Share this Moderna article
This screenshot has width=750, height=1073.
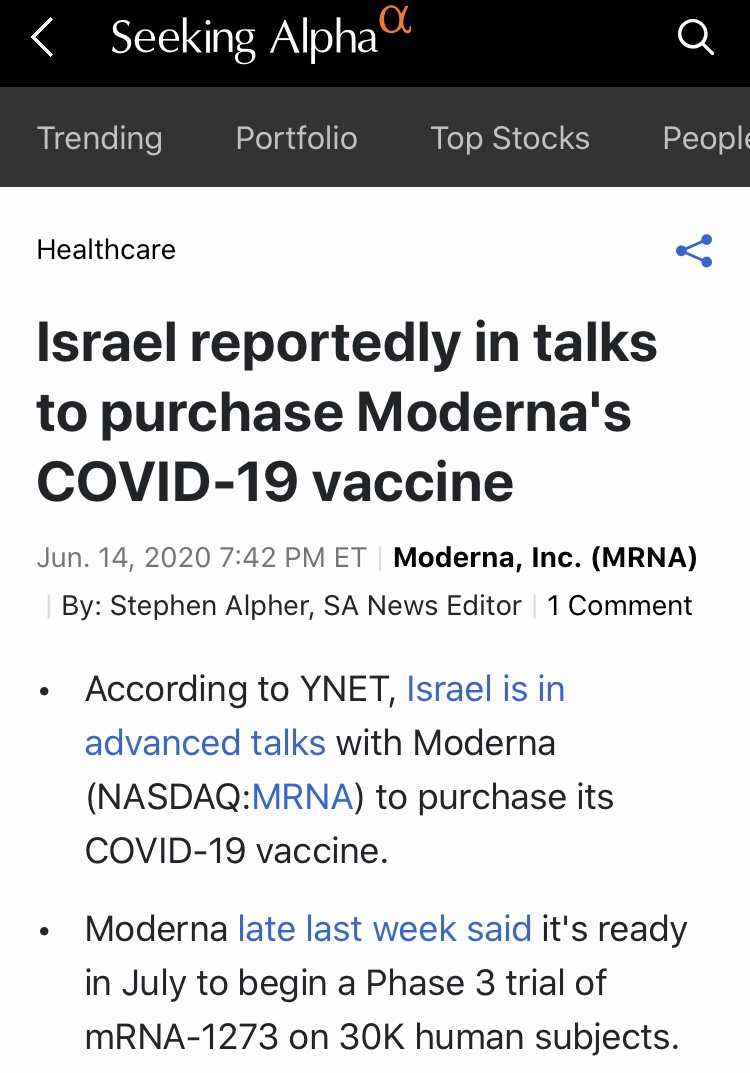click(694, 251)
